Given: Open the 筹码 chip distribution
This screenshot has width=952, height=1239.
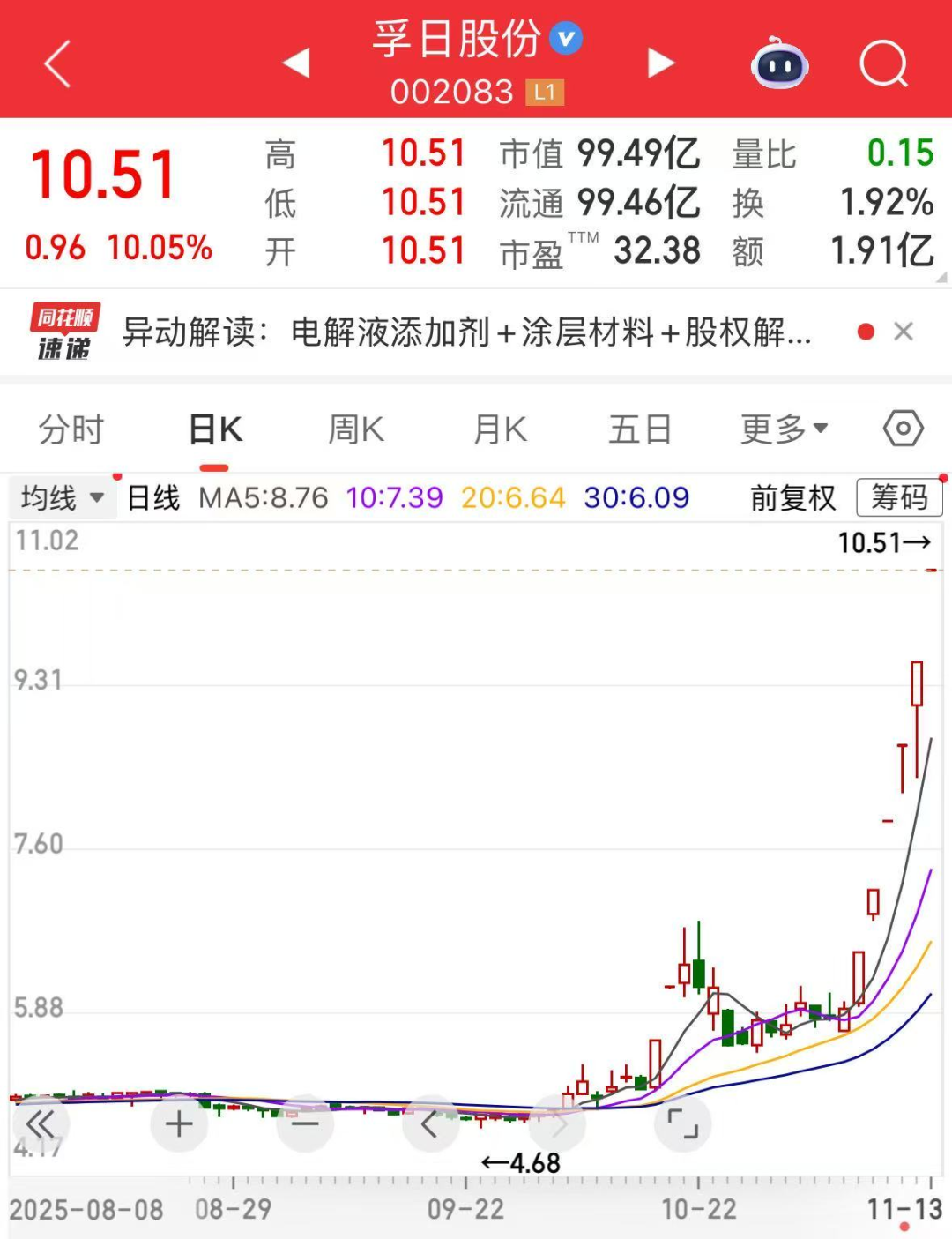Looking at the screenshot, I should tap(899, 498).
